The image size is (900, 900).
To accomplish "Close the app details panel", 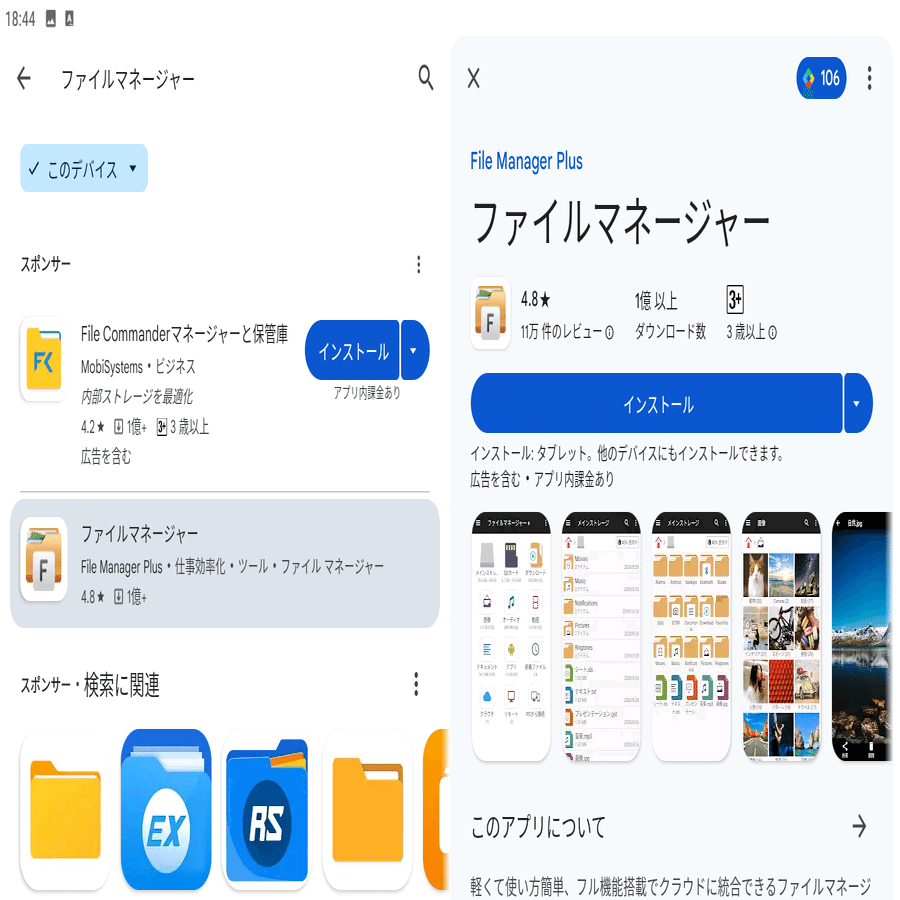I will coord(474,79).
